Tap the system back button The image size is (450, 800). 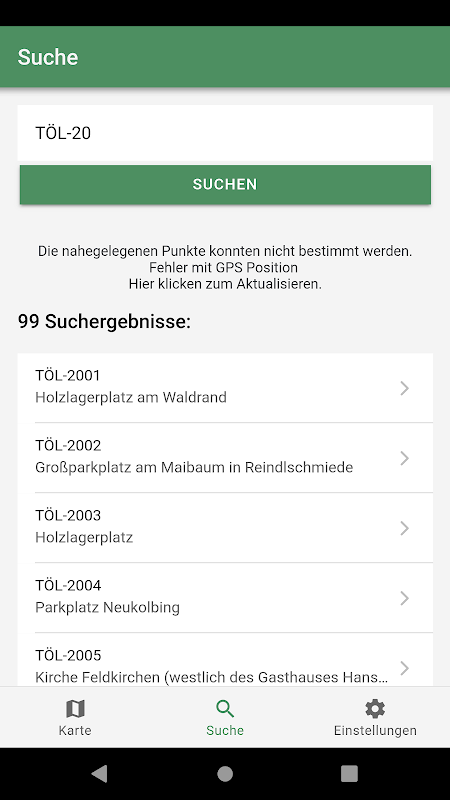point(99,773)
